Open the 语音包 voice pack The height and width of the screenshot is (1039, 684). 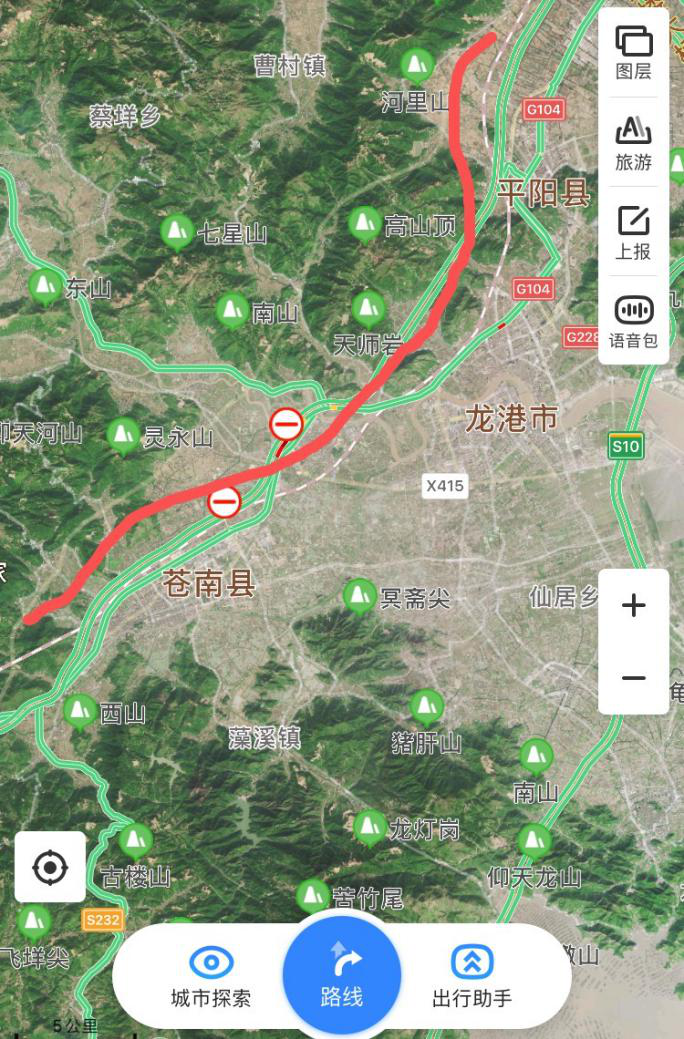point(633,320)
